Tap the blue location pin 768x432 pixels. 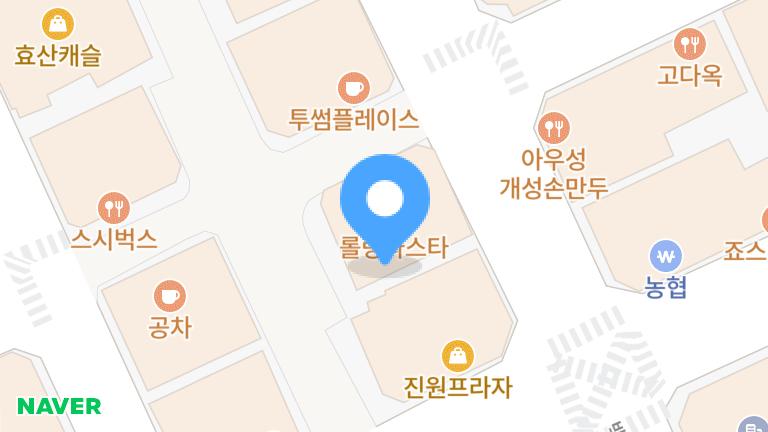click(384, 201)
